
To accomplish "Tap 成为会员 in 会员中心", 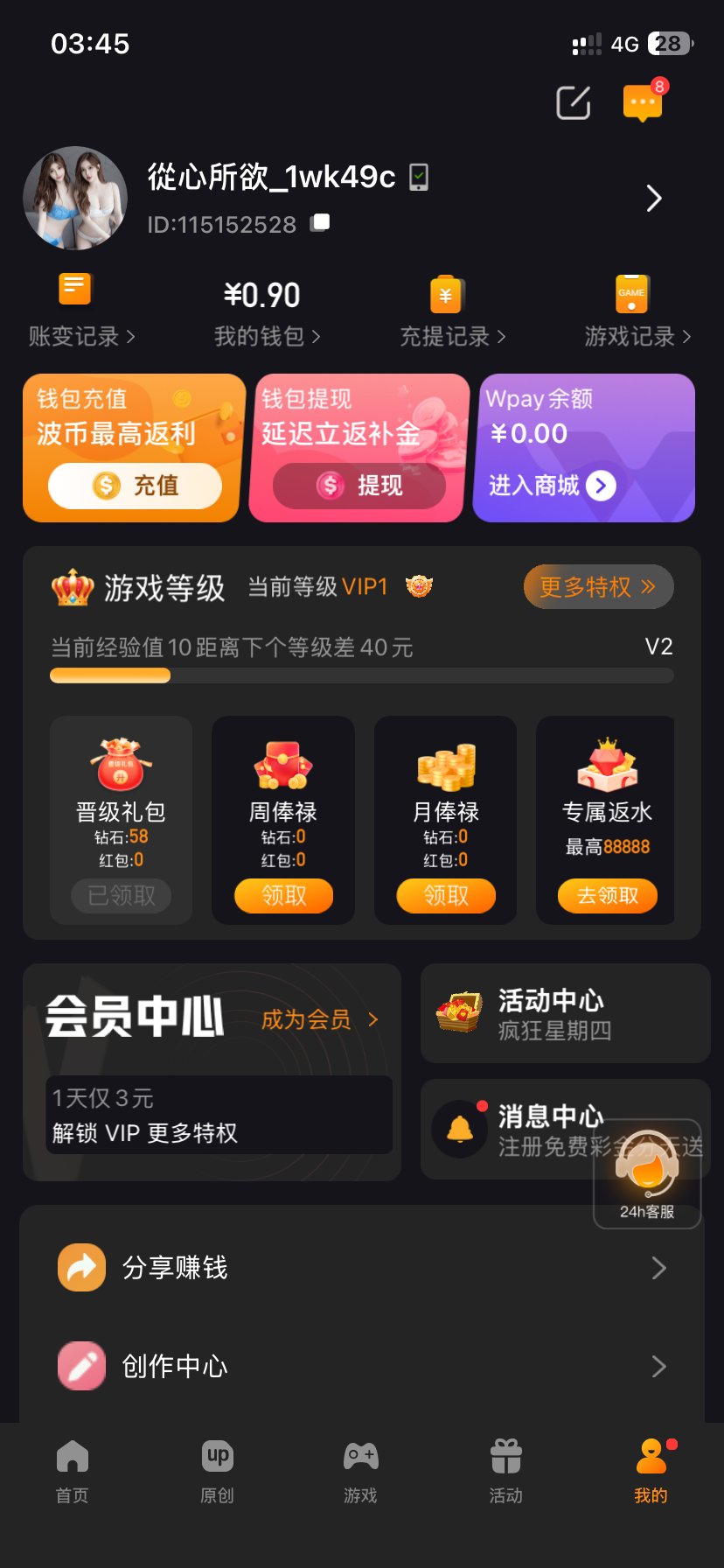I will pyautogui.click(x=319, y=1019).
